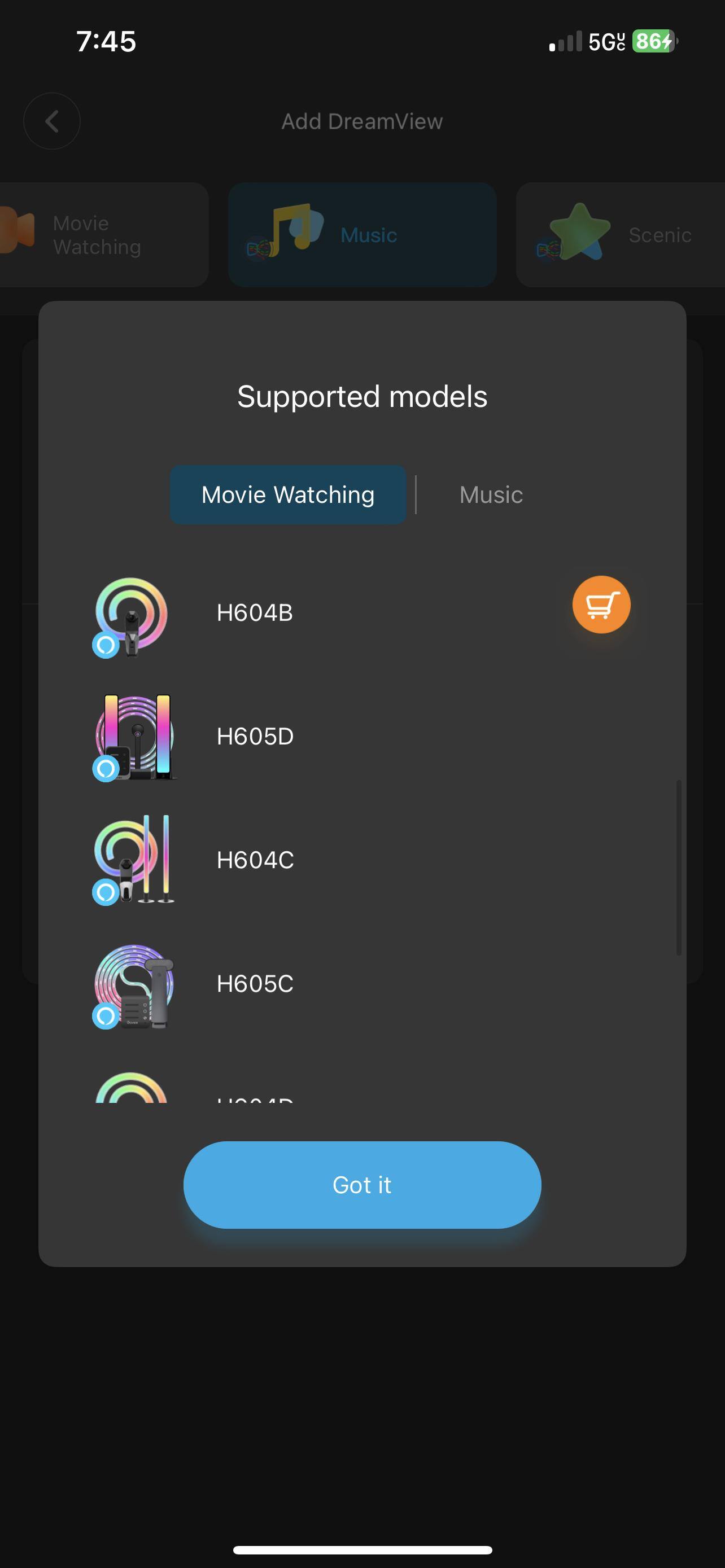Open the H605D model row

point(256,737)
